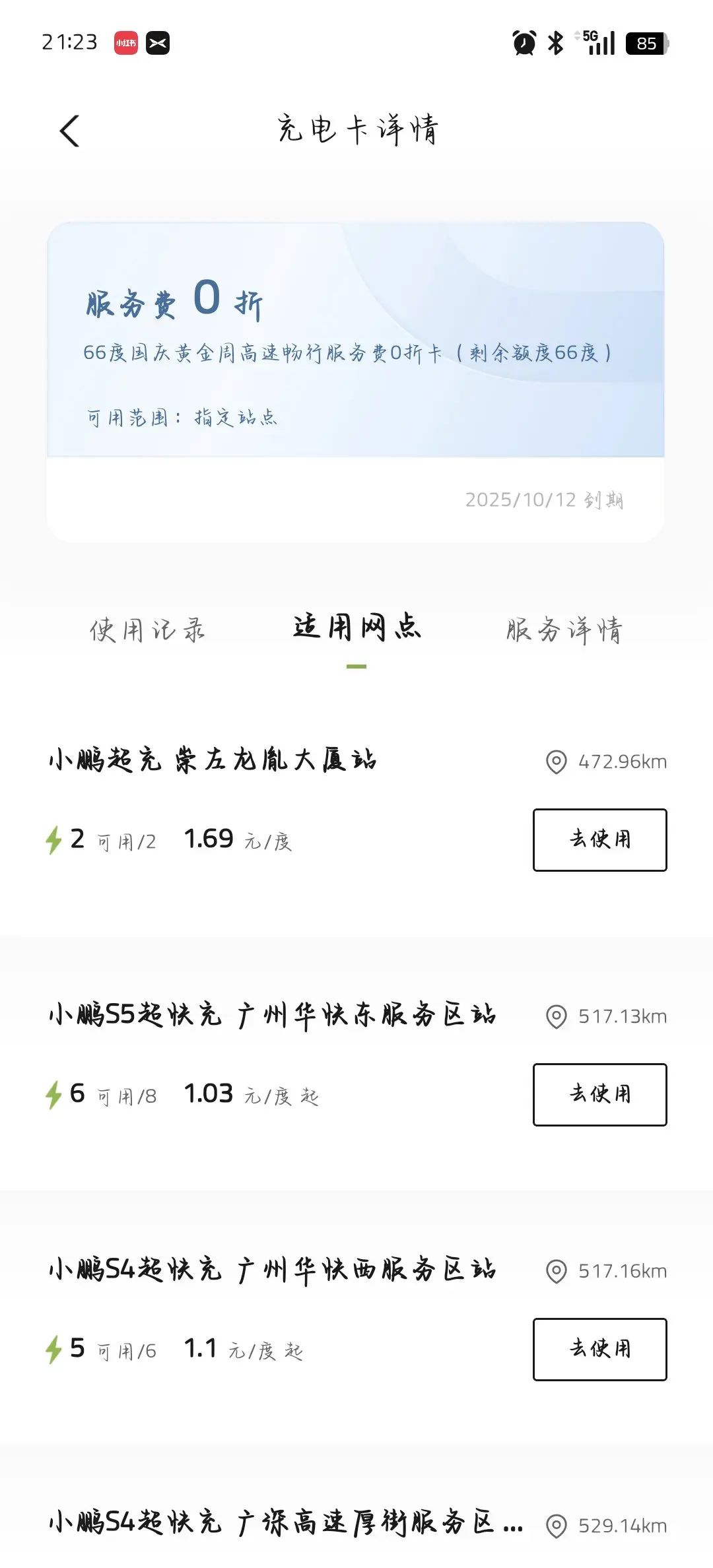Open 小鹏S5超快充 广州华快东服务区站 details
Screen dimensions: 713x1568
(x=272, y=1015)
